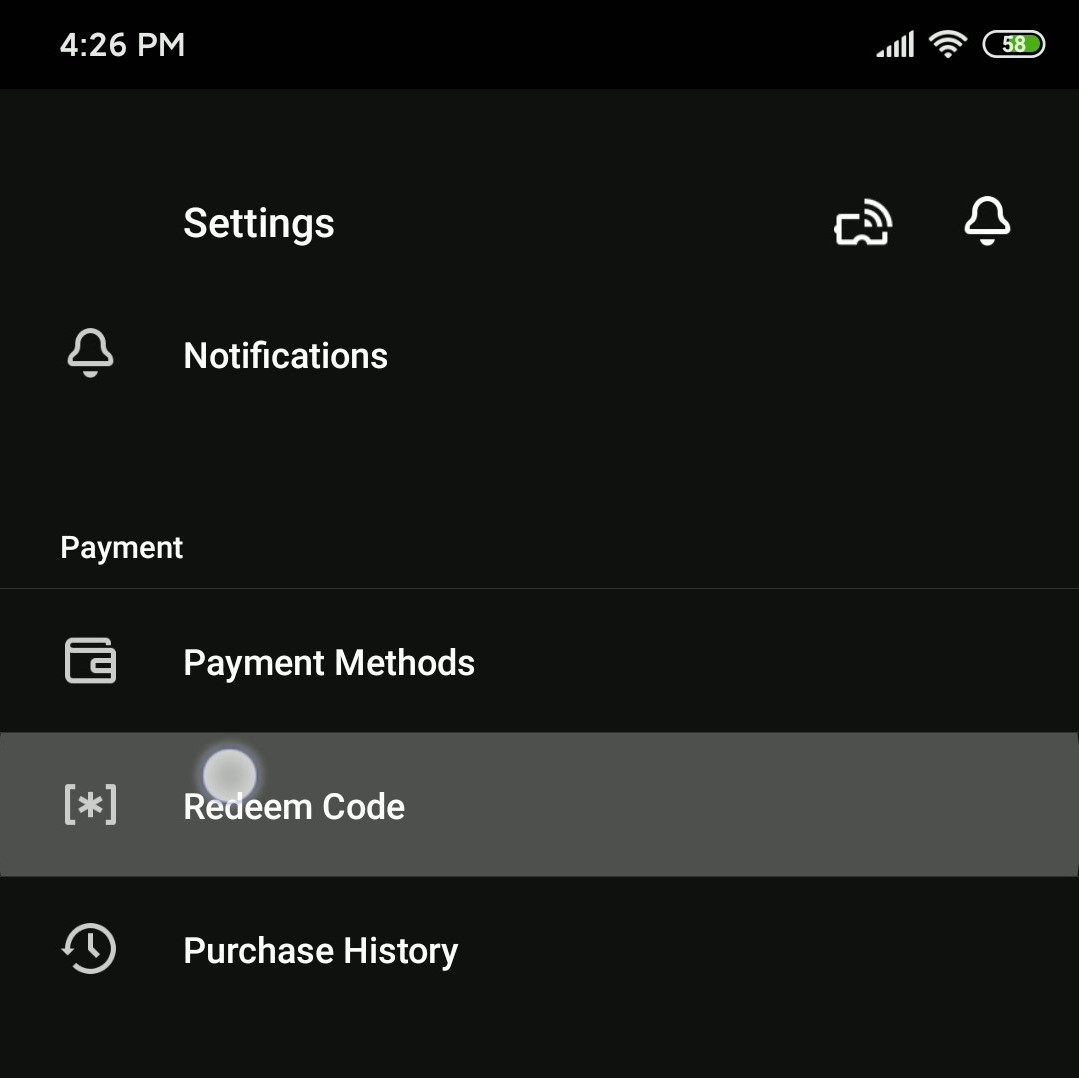1079x1078 pixels.
Task: Open the notifications bell in header
Action: (x=986, y=221)
